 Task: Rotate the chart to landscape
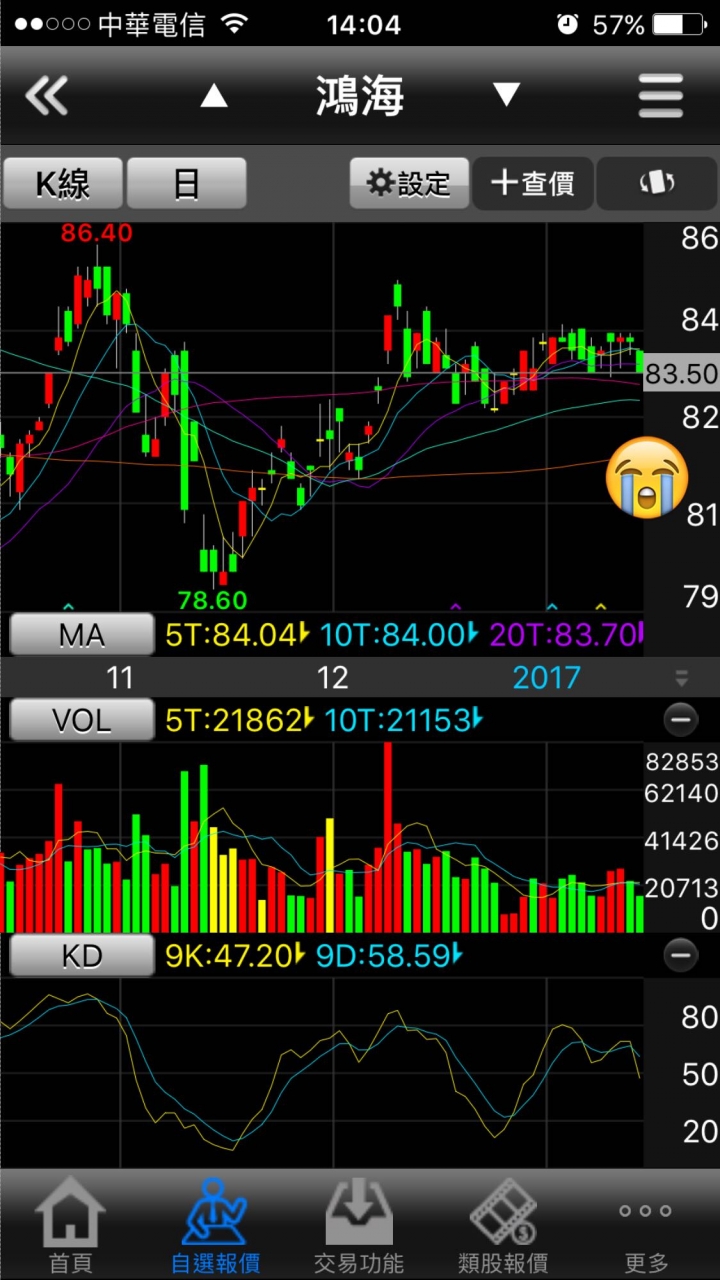click(x=657, y=184)
